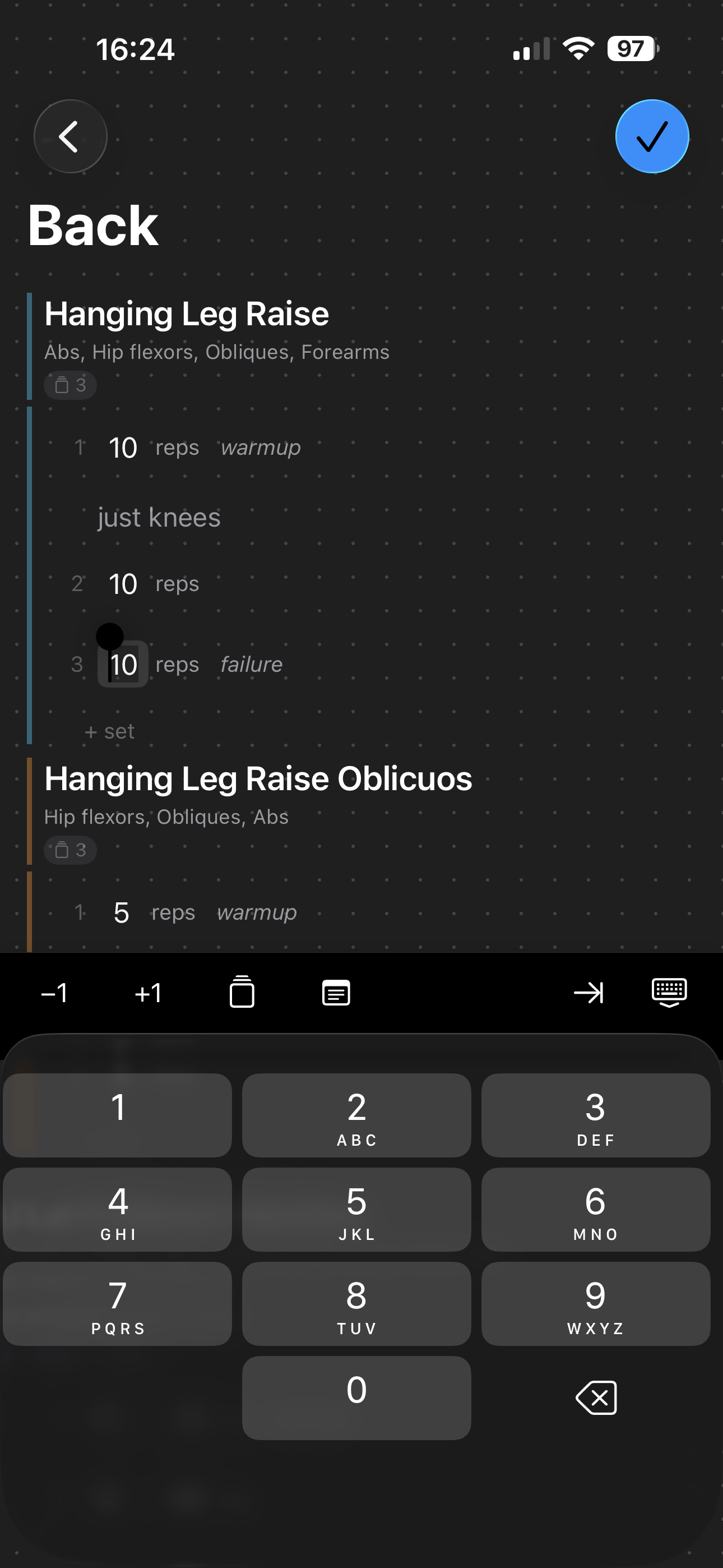
Task: Open Hanging Leg Raise Oblicuos exercise
Action: (x=258, y=778)
